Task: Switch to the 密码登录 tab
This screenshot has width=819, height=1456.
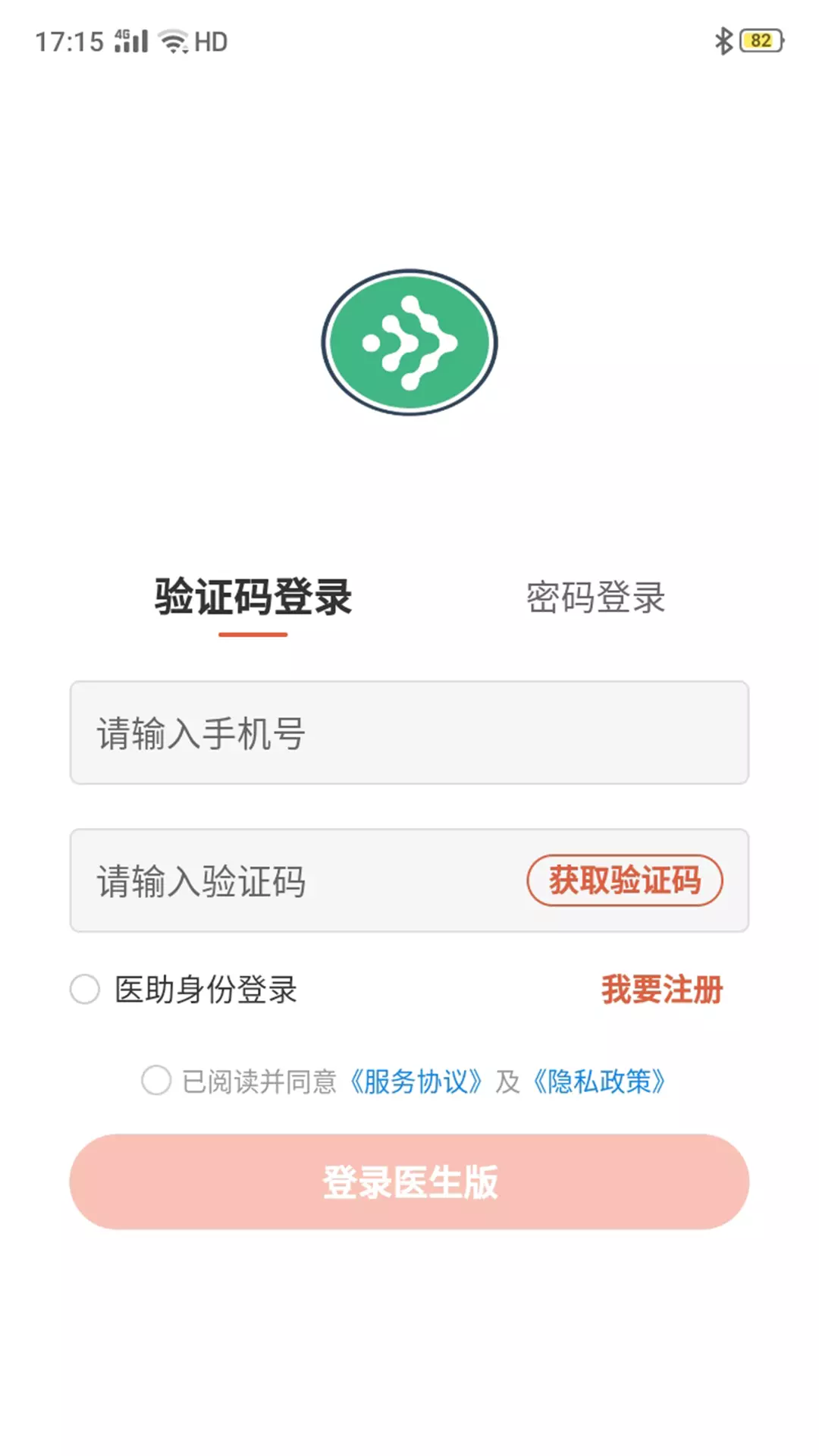Action: click(x=595, y=598)
